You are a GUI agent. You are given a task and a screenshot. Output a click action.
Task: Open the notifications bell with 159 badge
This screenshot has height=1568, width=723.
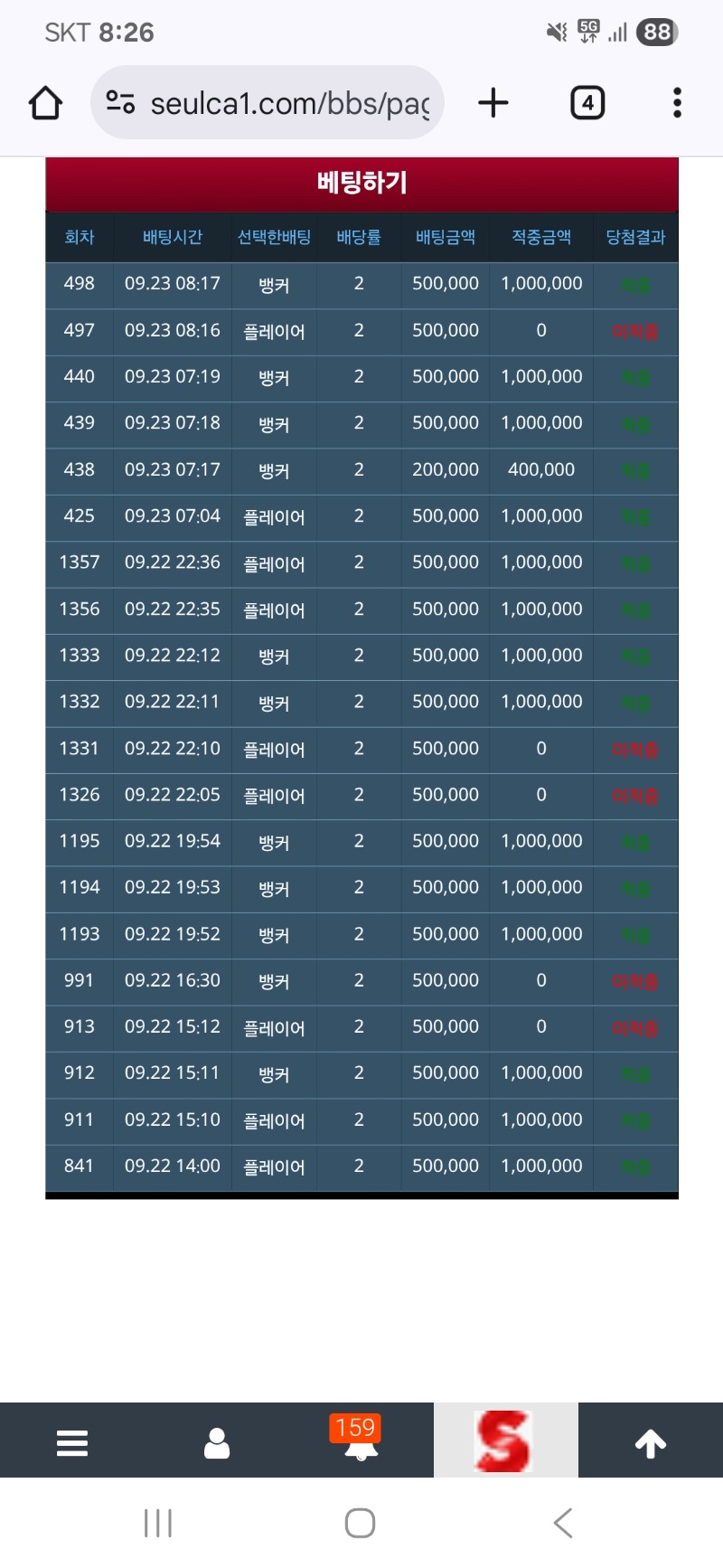tap(361, 1443)
